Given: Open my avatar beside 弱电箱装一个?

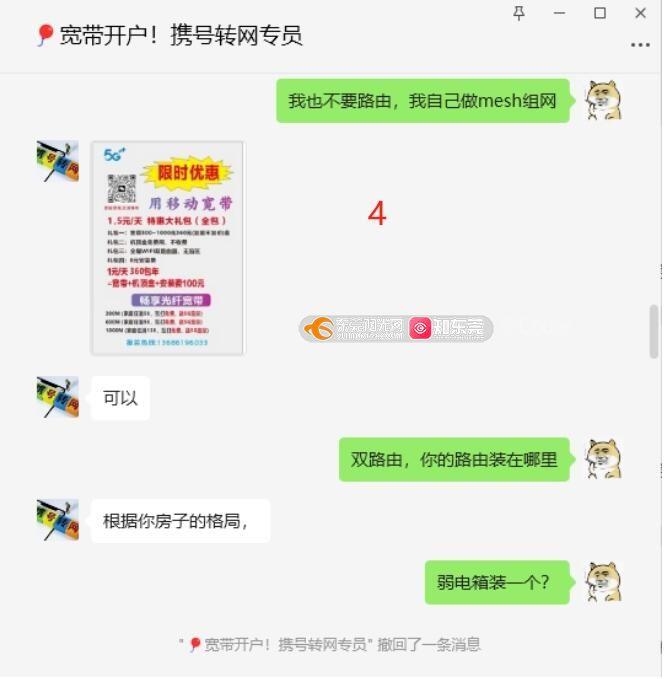Looking at the screenshot, I should click(603, 581).
